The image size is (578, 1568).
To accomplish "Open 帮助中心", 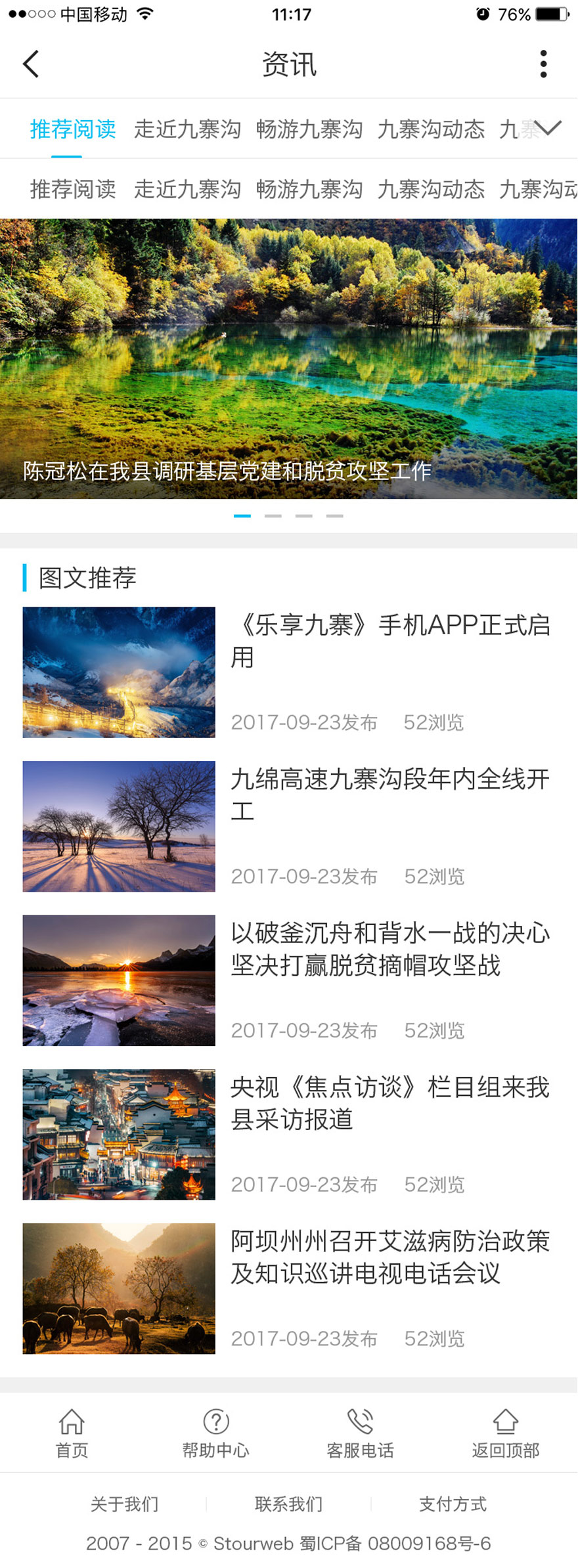I will coord(216,1433).
